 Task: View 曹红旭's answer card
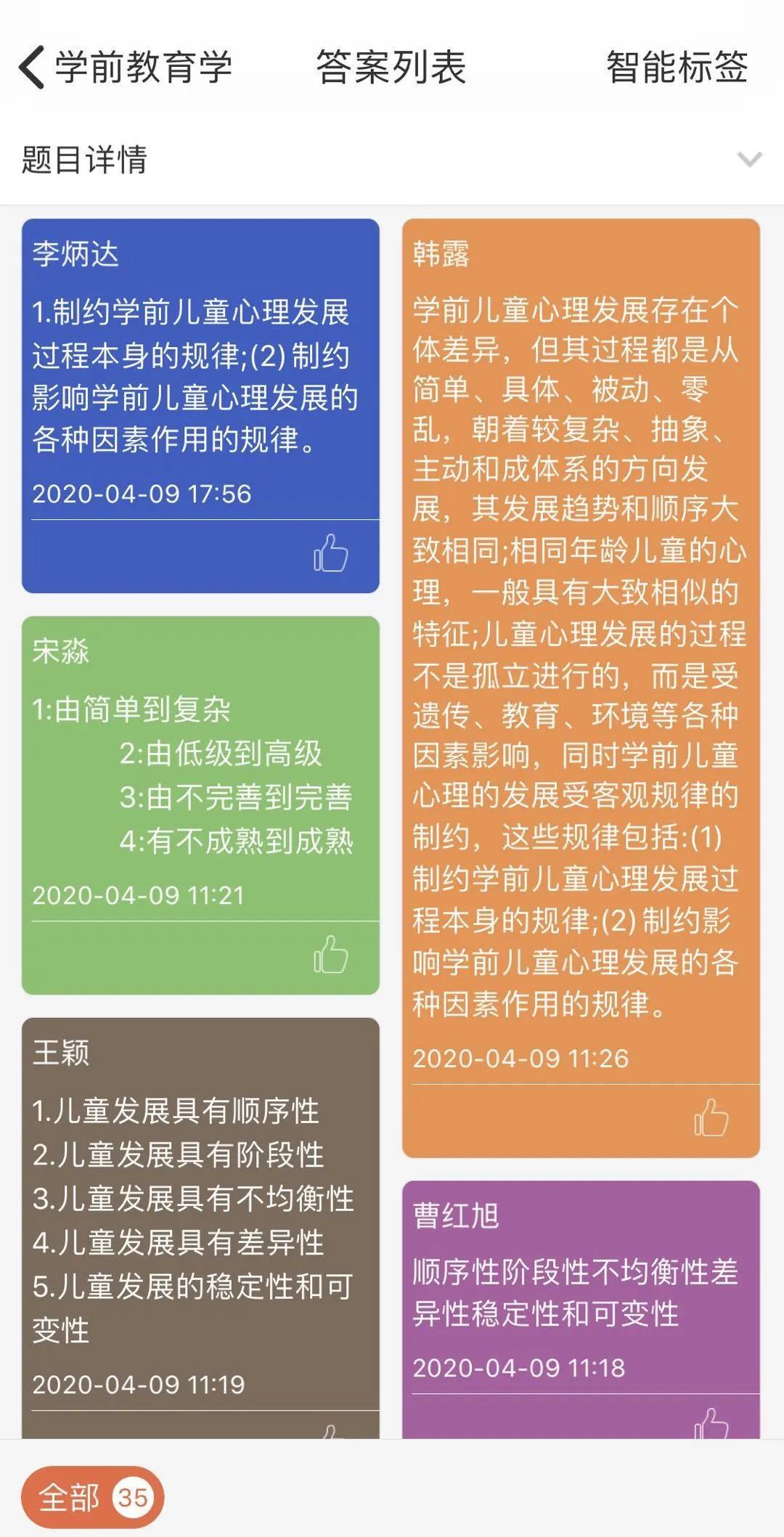[x=581, y=1292]
